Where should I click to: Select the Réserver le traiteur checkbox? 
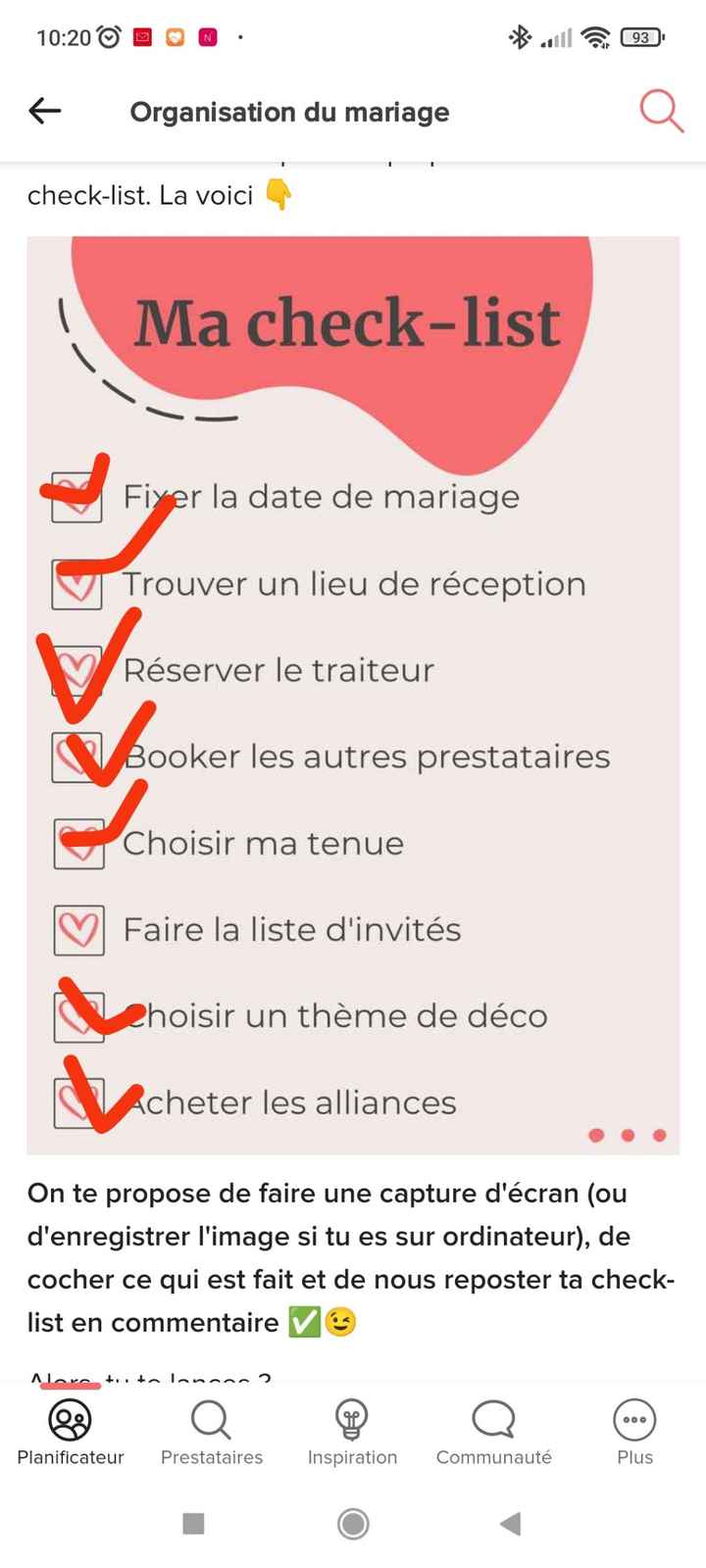(76, 670)
